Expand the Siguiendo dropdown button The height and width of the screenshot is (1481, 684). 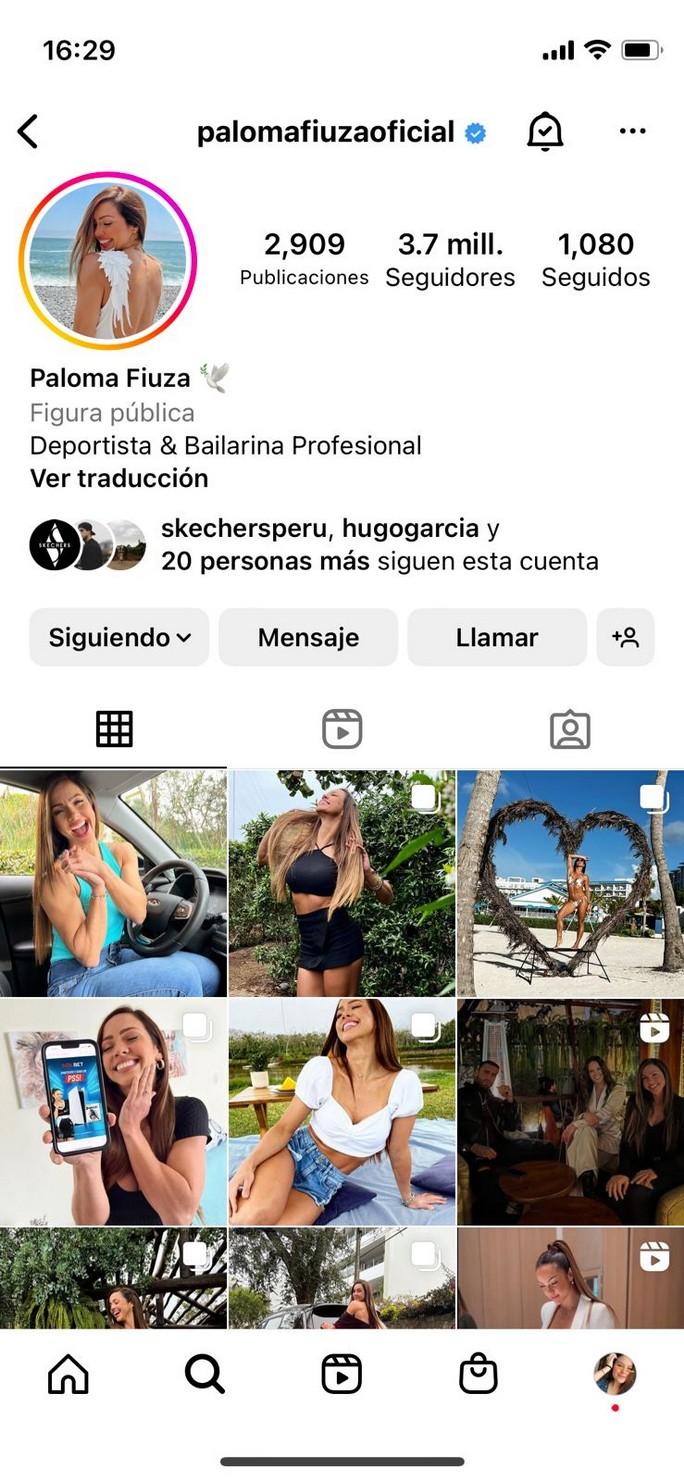119,637
